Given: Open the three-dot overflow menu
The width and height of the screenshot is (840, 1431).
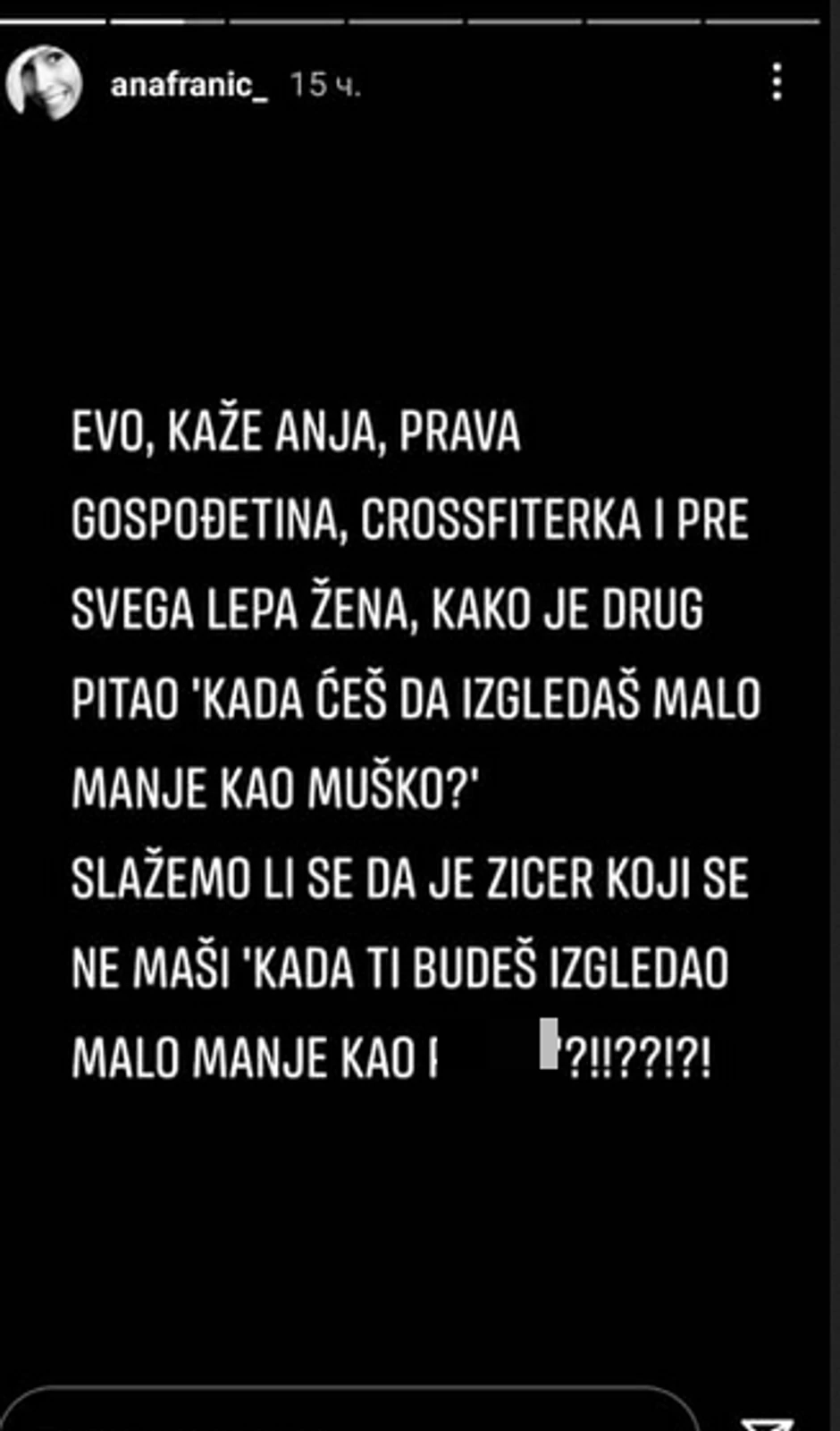Looking at the screenshot, I should (x=777, y=82).
